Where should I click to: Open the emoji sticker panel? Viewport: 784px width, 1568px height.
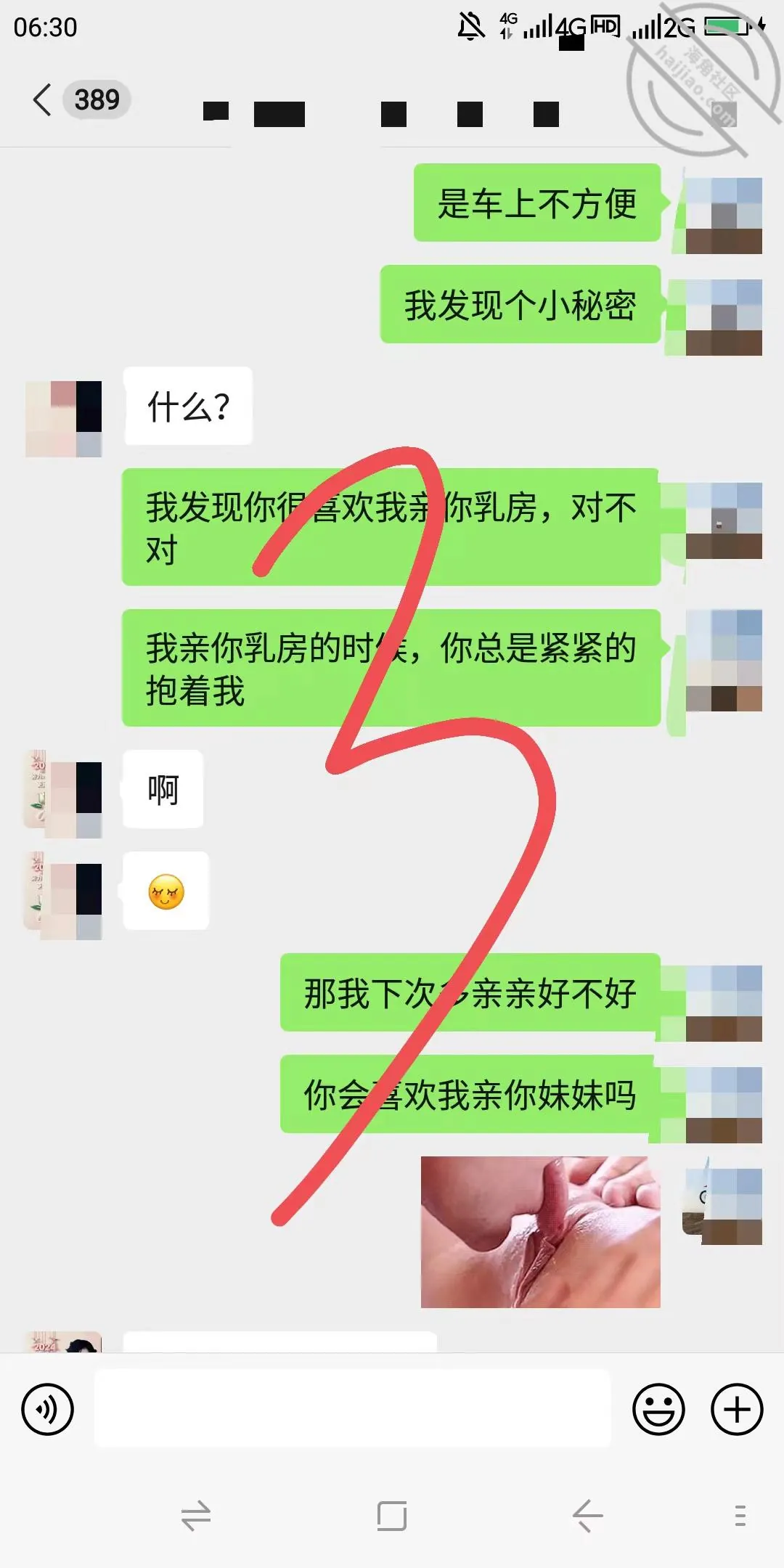[x=658, y=1410]
